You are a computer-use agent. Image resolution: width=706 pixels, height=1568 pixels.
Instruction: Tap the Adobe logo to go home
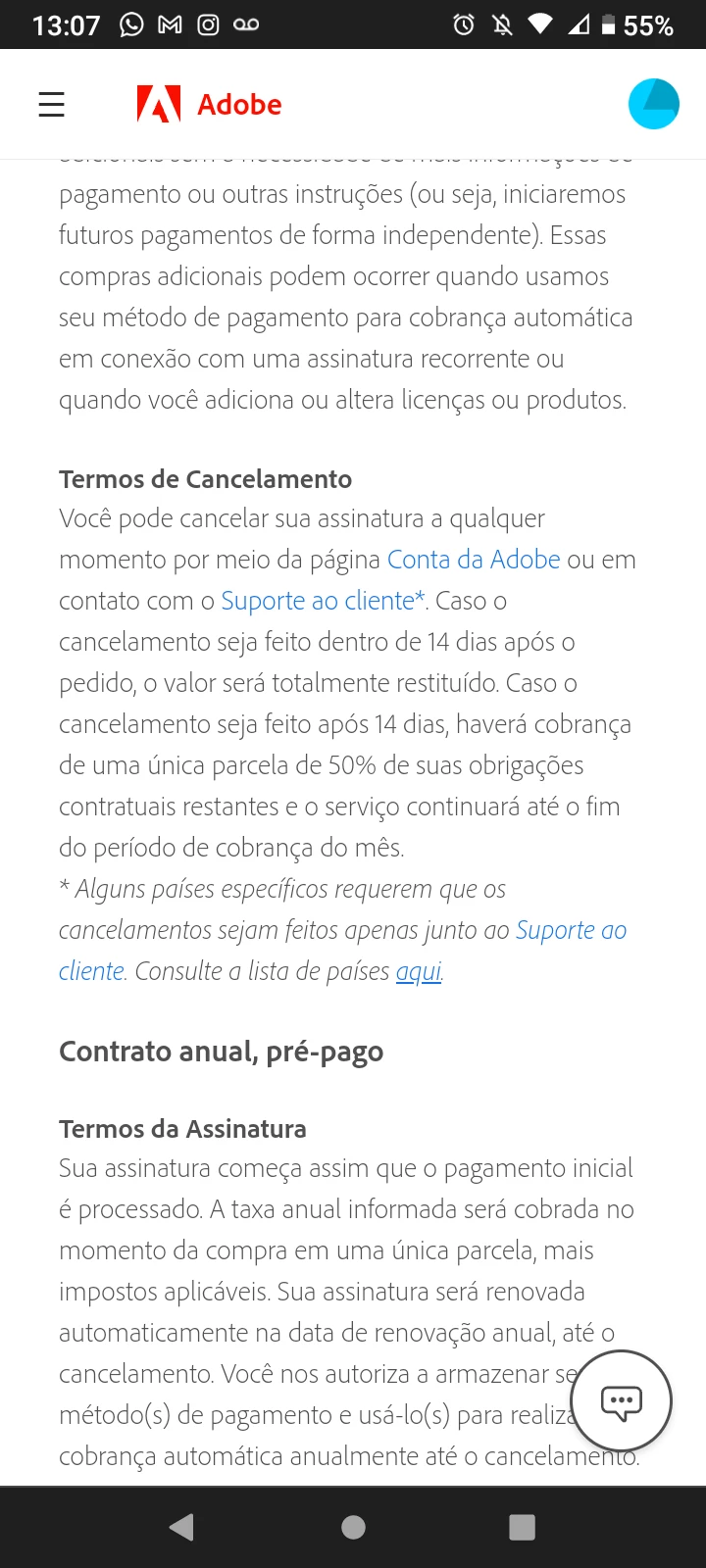click(209, 104)
